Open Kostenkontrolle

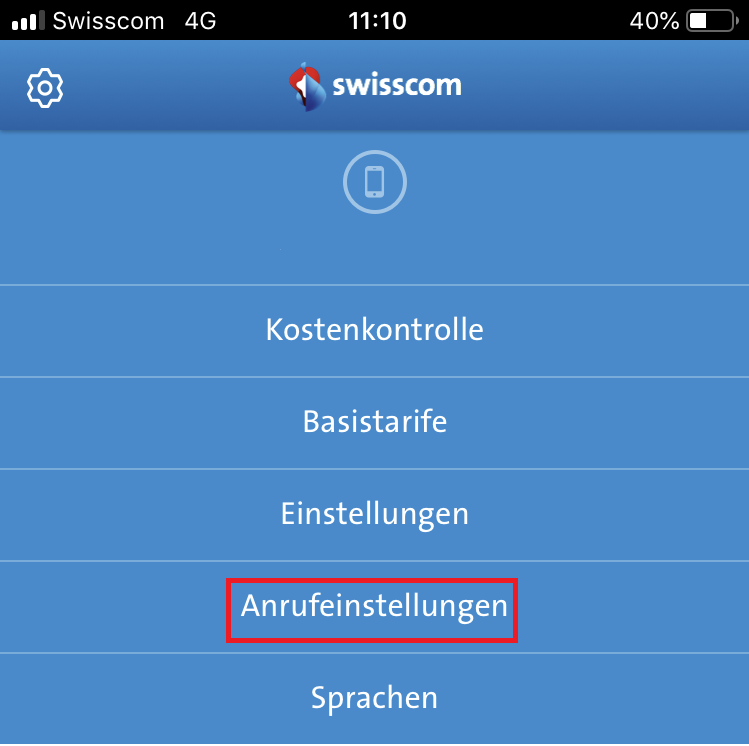(374, 329)
